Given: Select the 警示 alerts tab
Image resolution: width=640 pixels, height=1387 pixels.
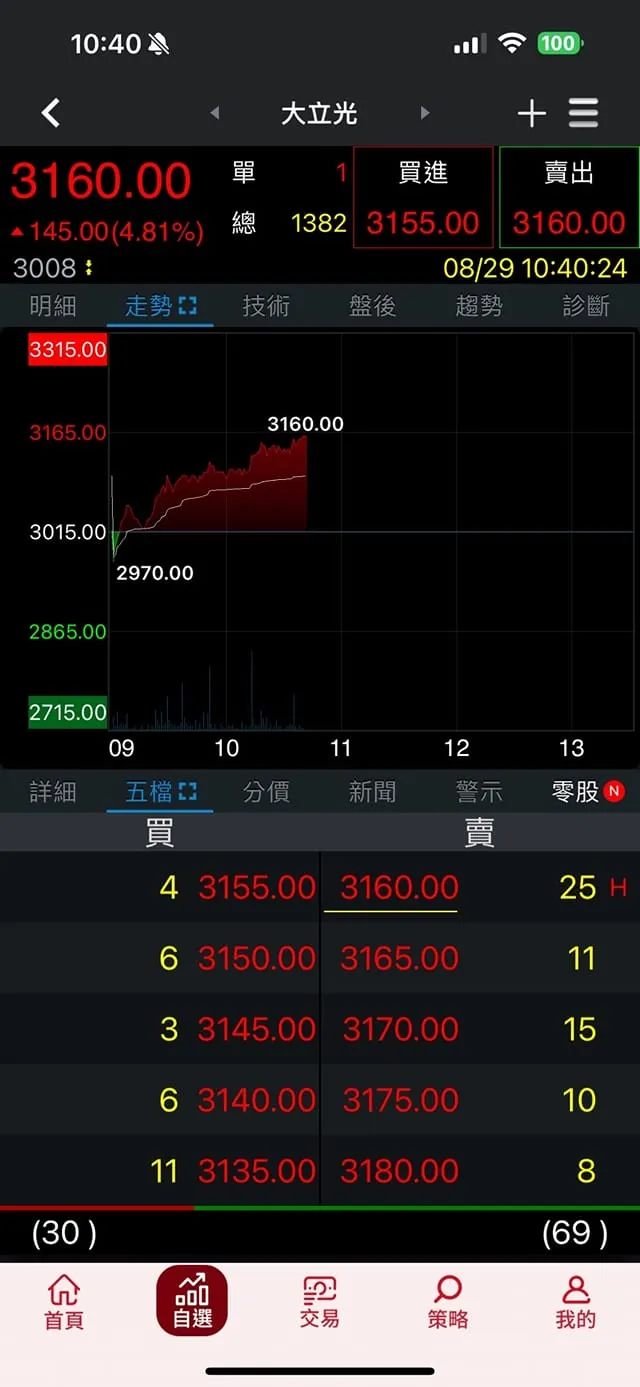Looking at the screenshot, I should click(479, 792).
